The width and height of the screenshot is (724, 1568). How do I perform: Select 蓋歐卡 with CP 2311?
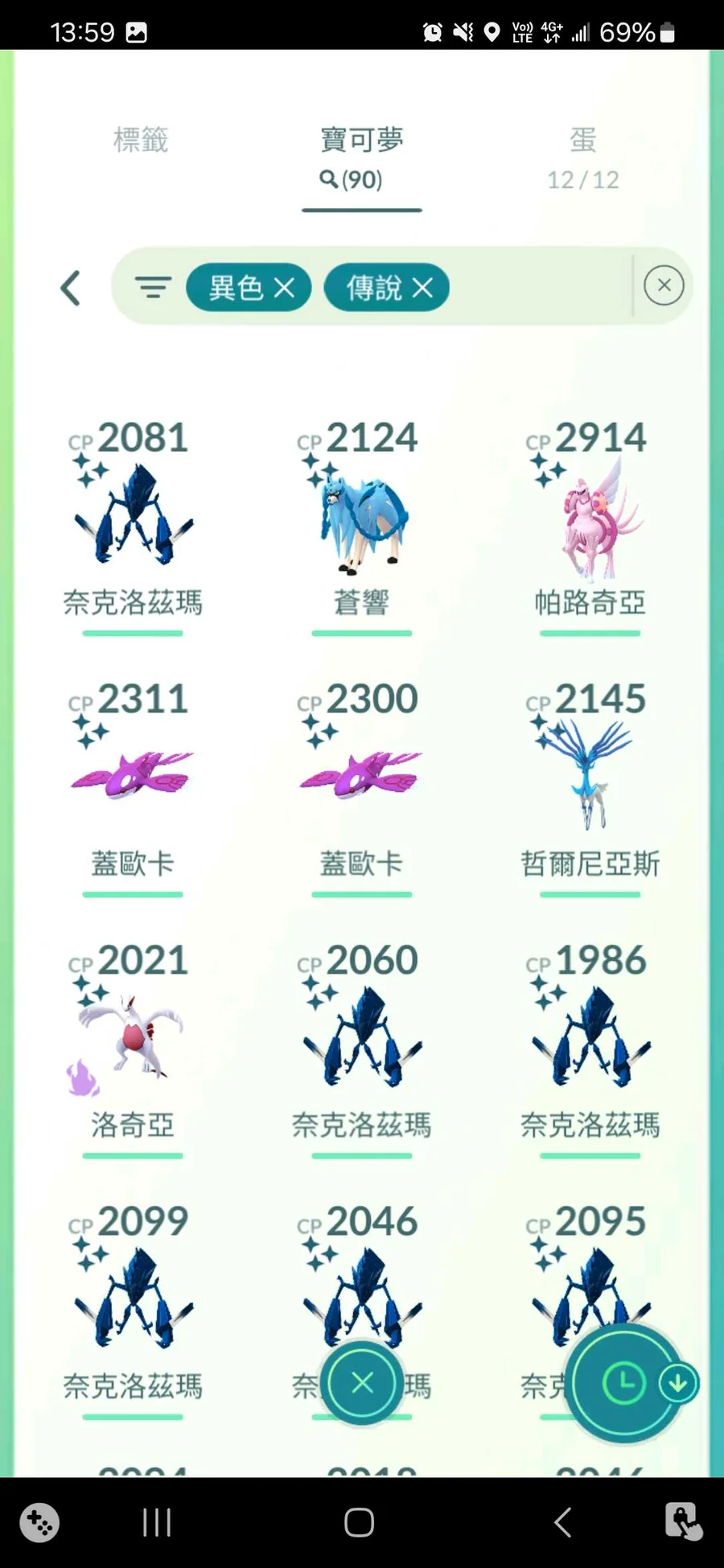click(133, 776)
